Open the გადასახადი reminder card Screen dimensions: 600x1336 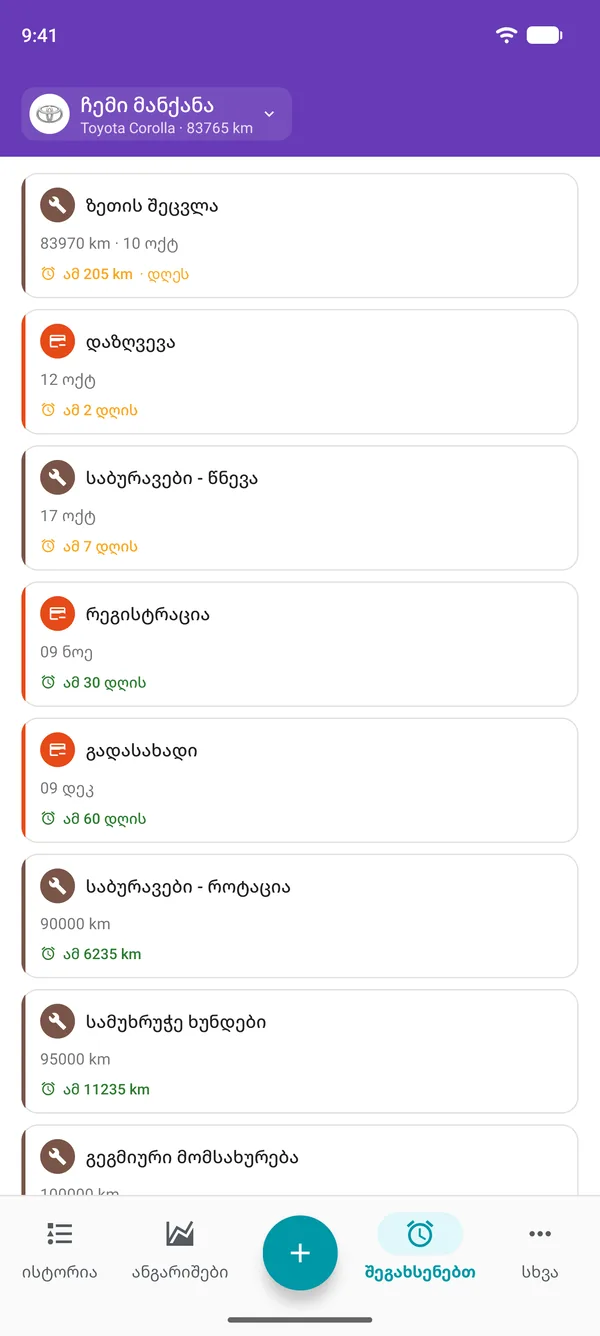tap(300, 780)
